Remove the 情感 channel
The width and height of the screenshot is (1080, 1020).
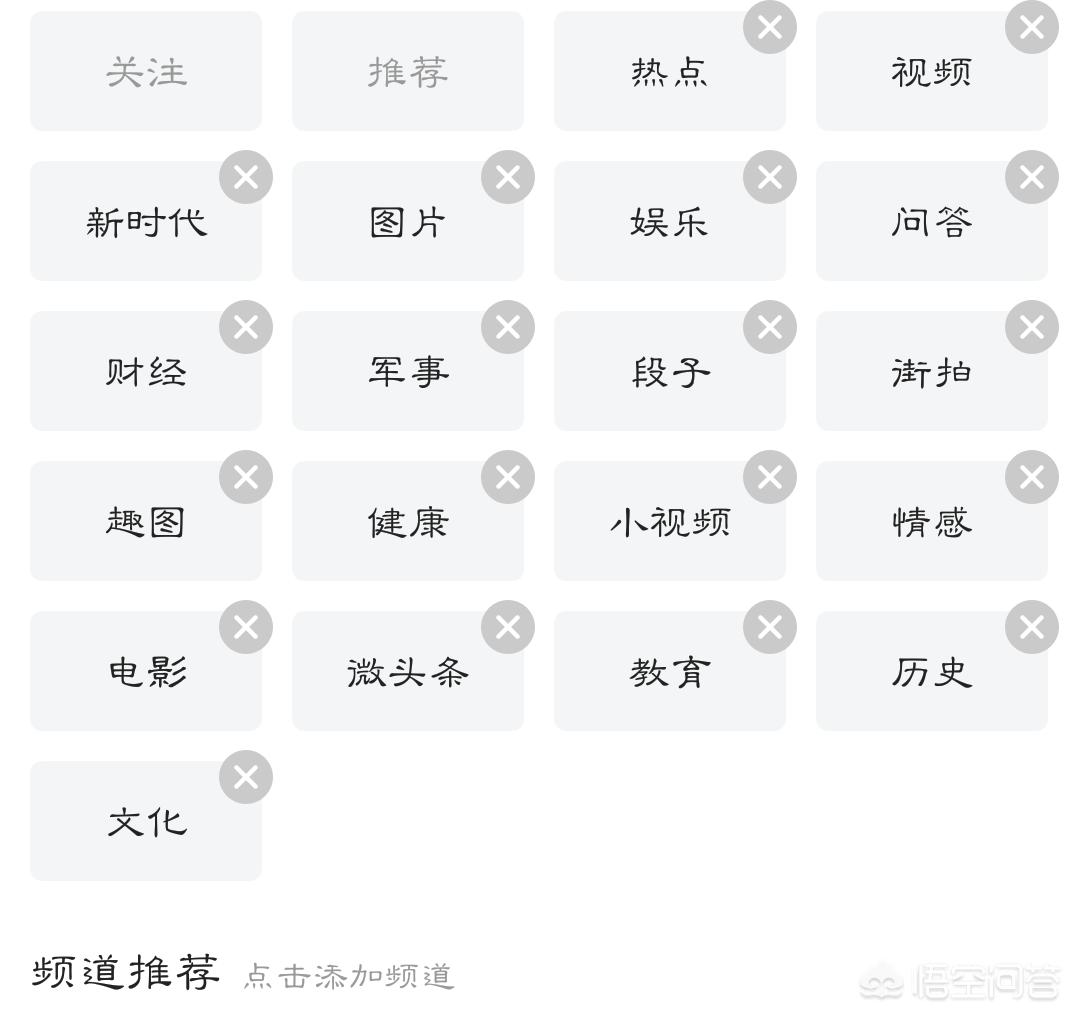pos(1031,477)
